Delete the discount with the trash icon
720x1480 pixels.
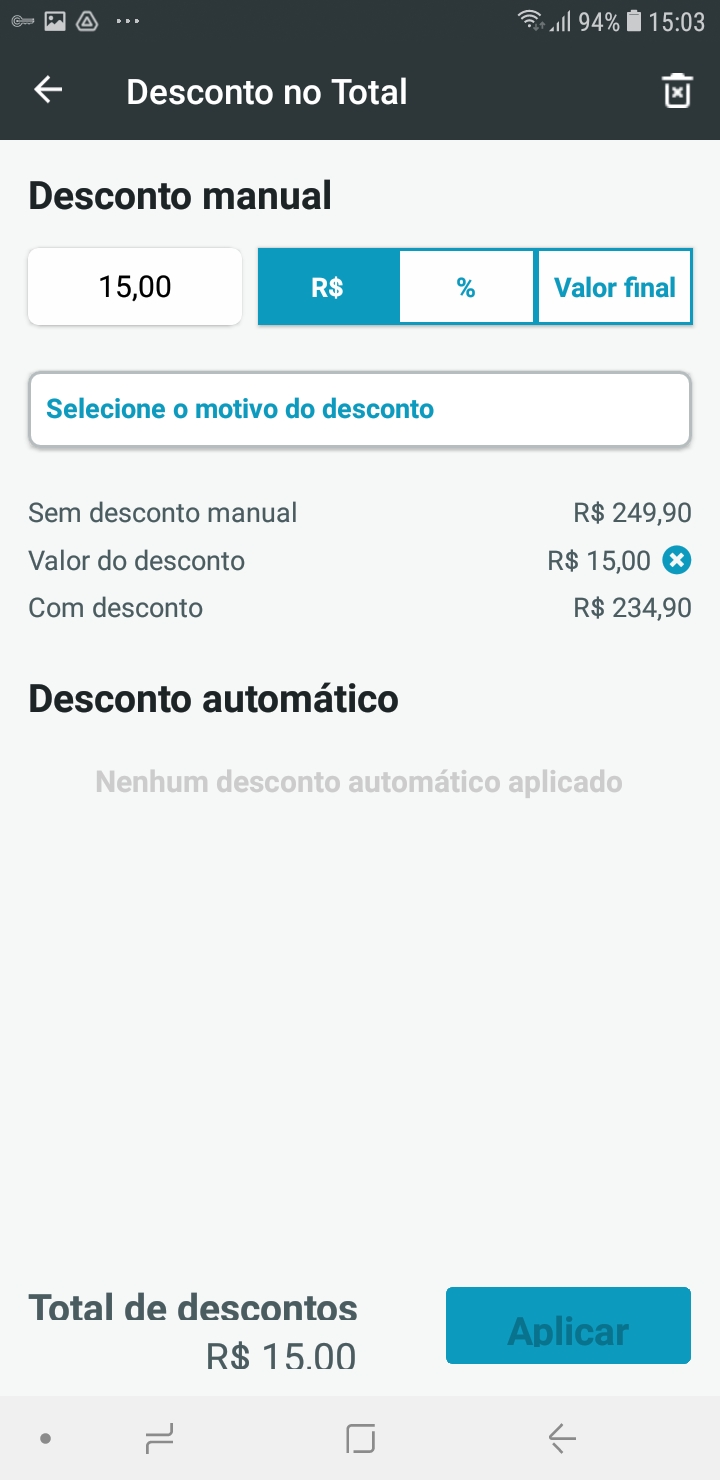(677, 91)
